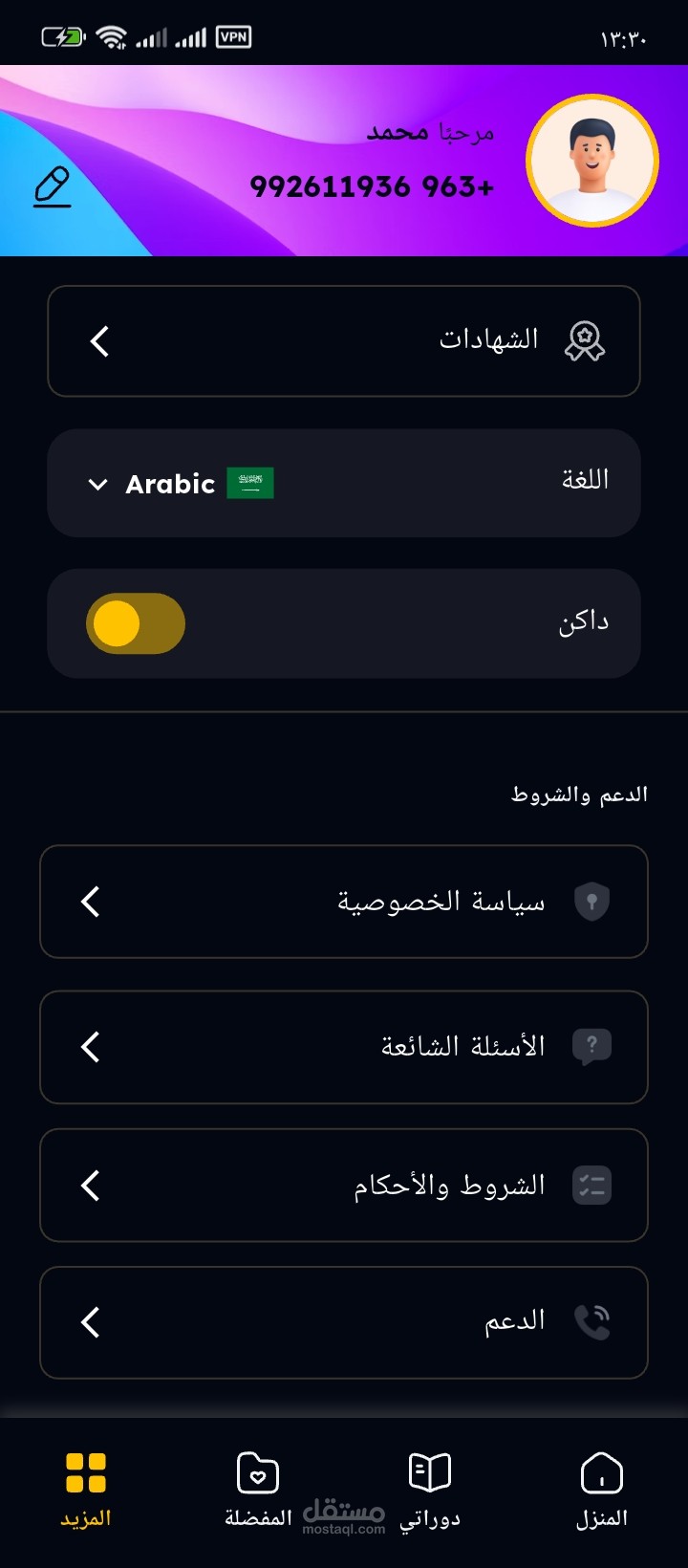The width and height of the screenshot is (688, 1568).
Task: Open the الدعم support row
Action: (344, 1322)
